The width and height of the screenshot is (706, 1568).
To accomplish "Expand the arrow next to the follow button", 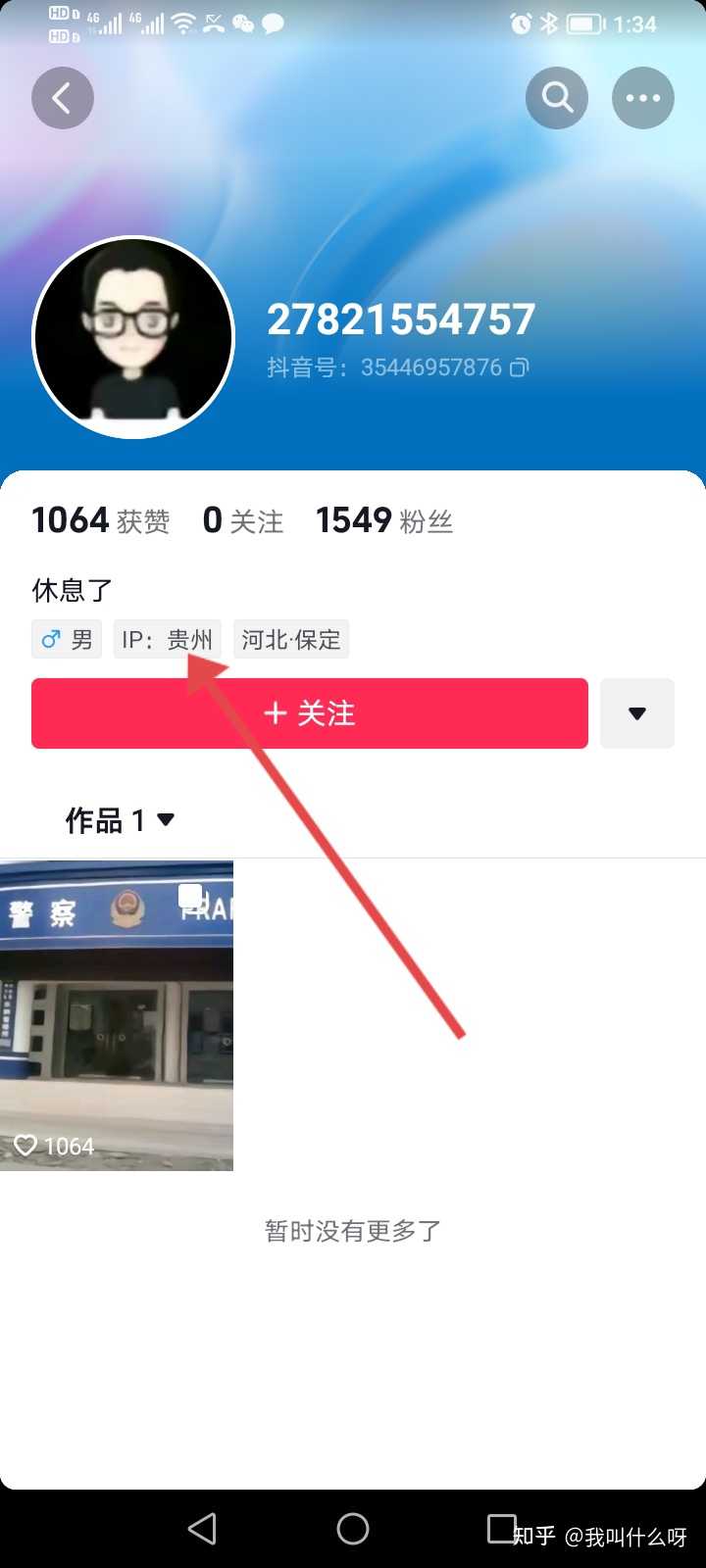I will (637, 713).
